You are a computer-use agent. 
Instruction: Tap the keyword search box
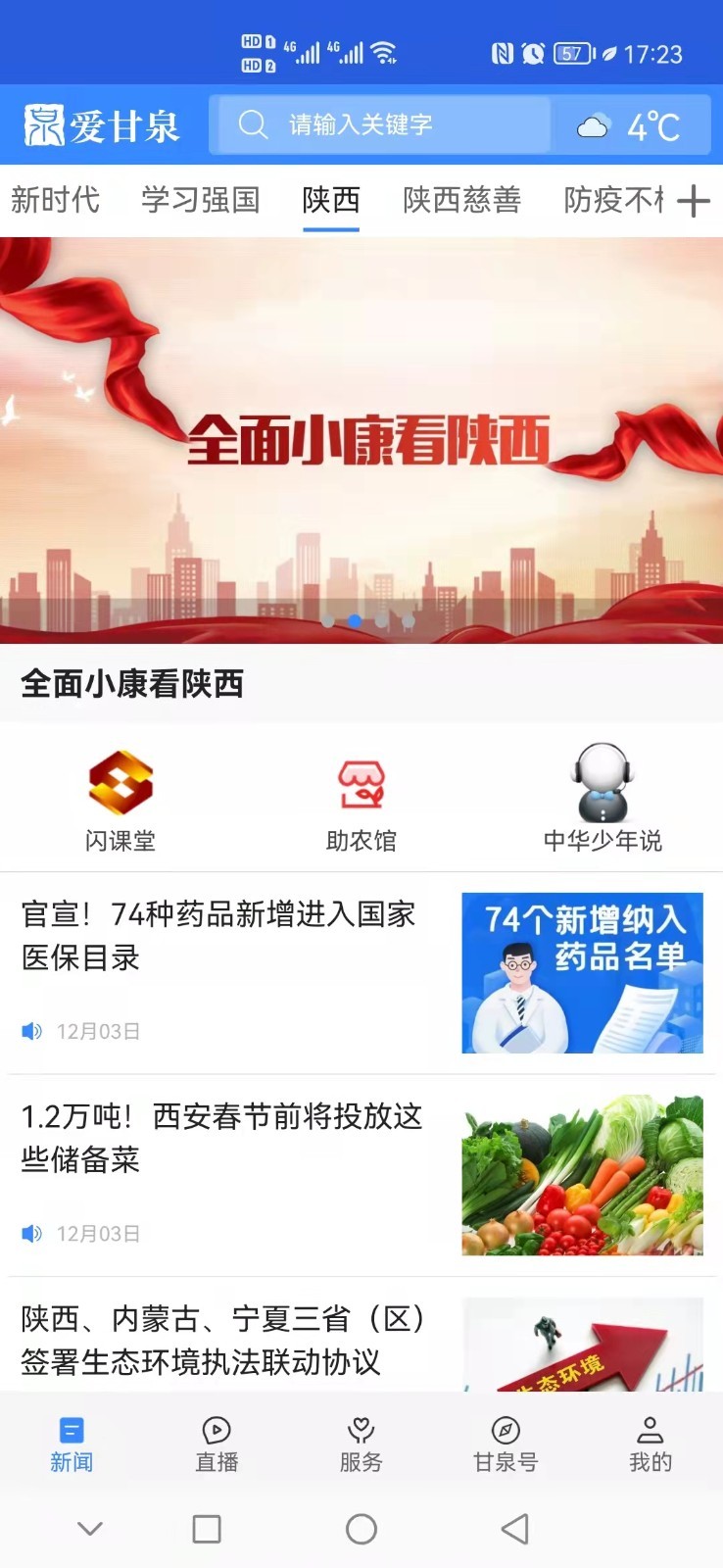(x=380, y=124)
